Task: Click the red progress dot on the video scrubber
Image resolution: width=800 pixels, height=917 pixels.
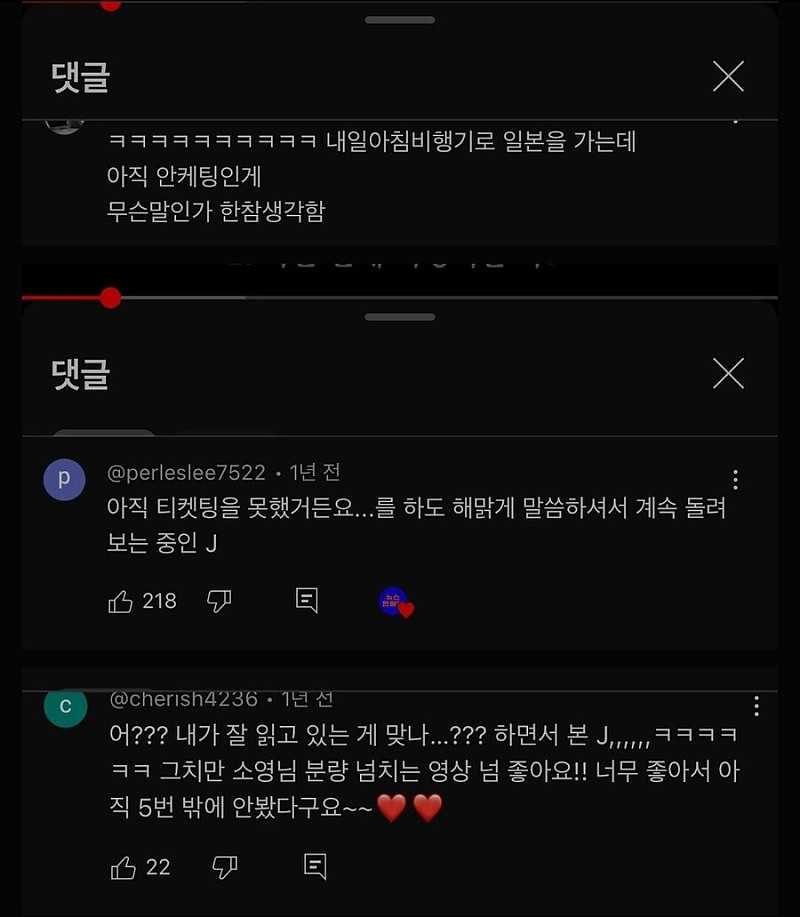Action: point(110,298)
